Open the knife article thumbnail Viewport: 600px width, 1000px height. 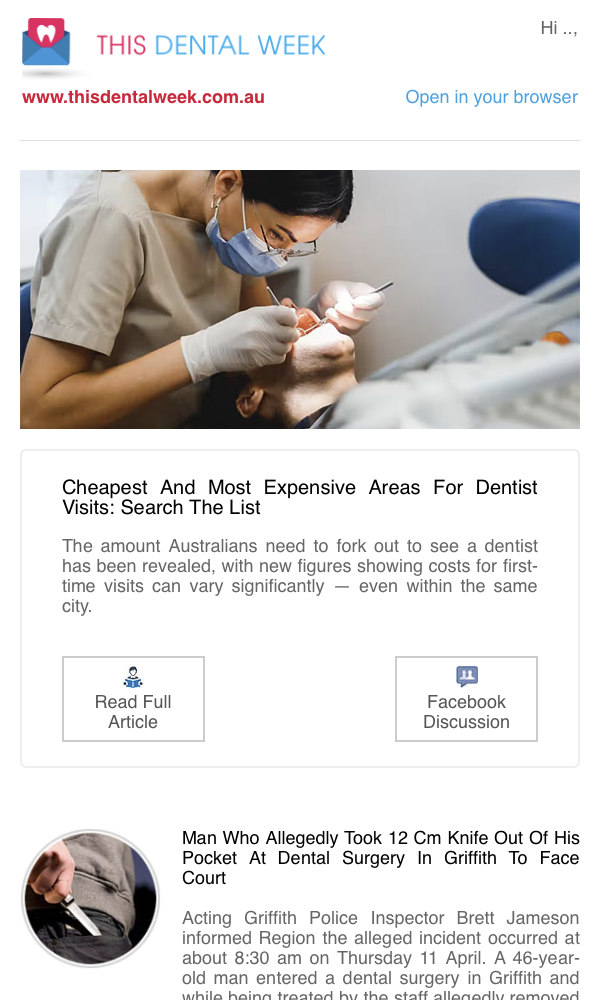tap(91, 898)
